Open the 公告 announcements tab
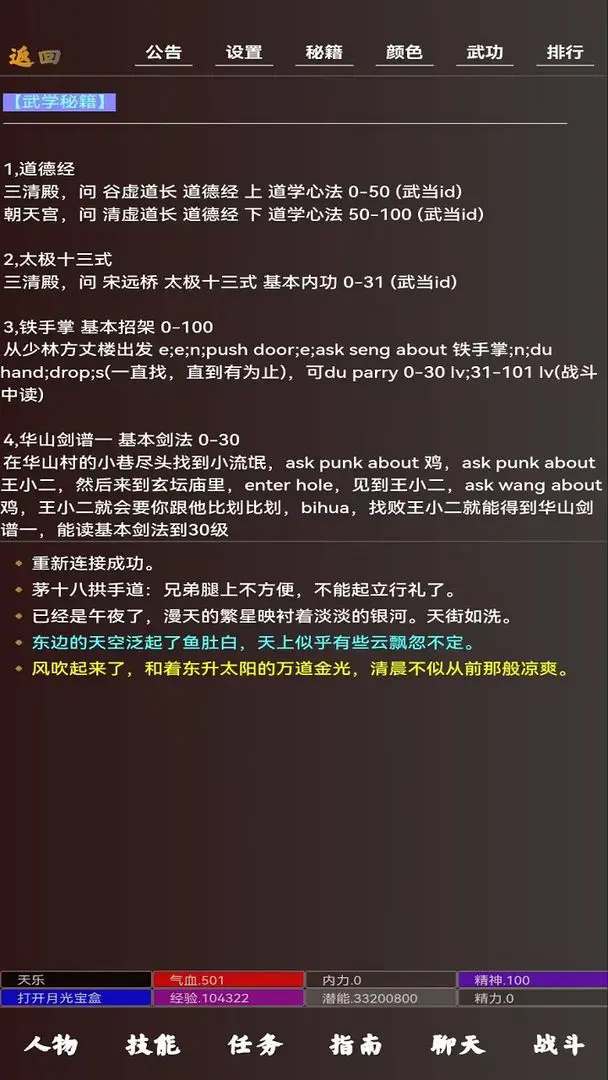Viewport: 608px width, 1080px height. [164, 52]
